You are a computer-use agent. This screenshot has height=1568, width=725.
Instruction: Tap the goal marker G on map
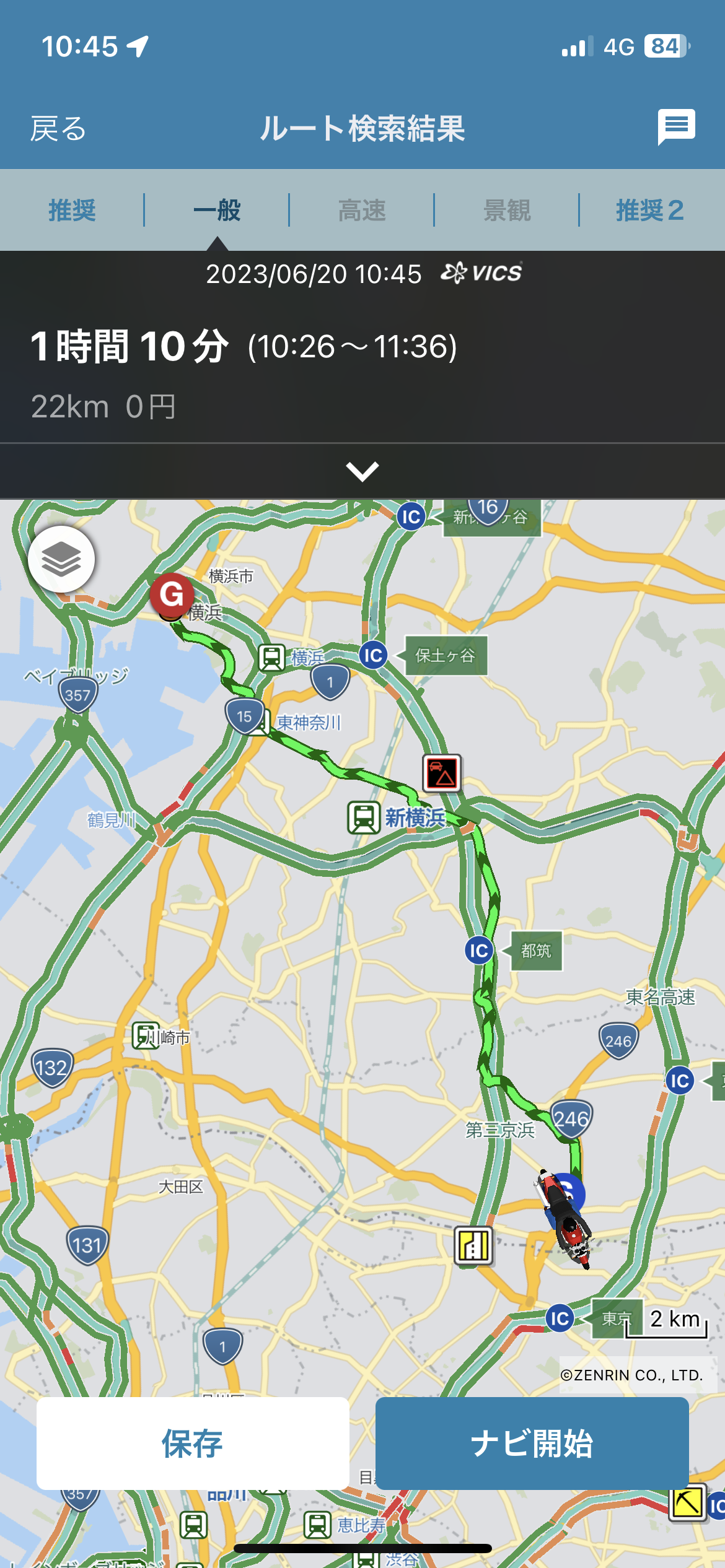click(172, 595)
